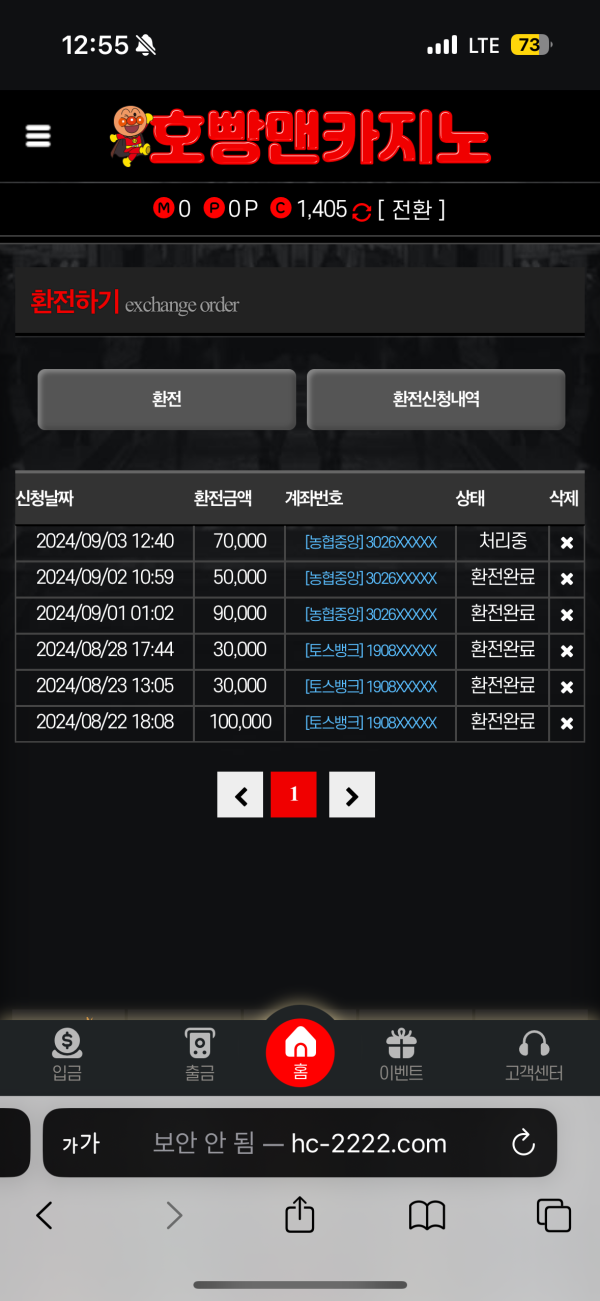600x1301 pixels.
Task: Delete the 2024/08/28 17:44 record
Action: coord(566,651)
